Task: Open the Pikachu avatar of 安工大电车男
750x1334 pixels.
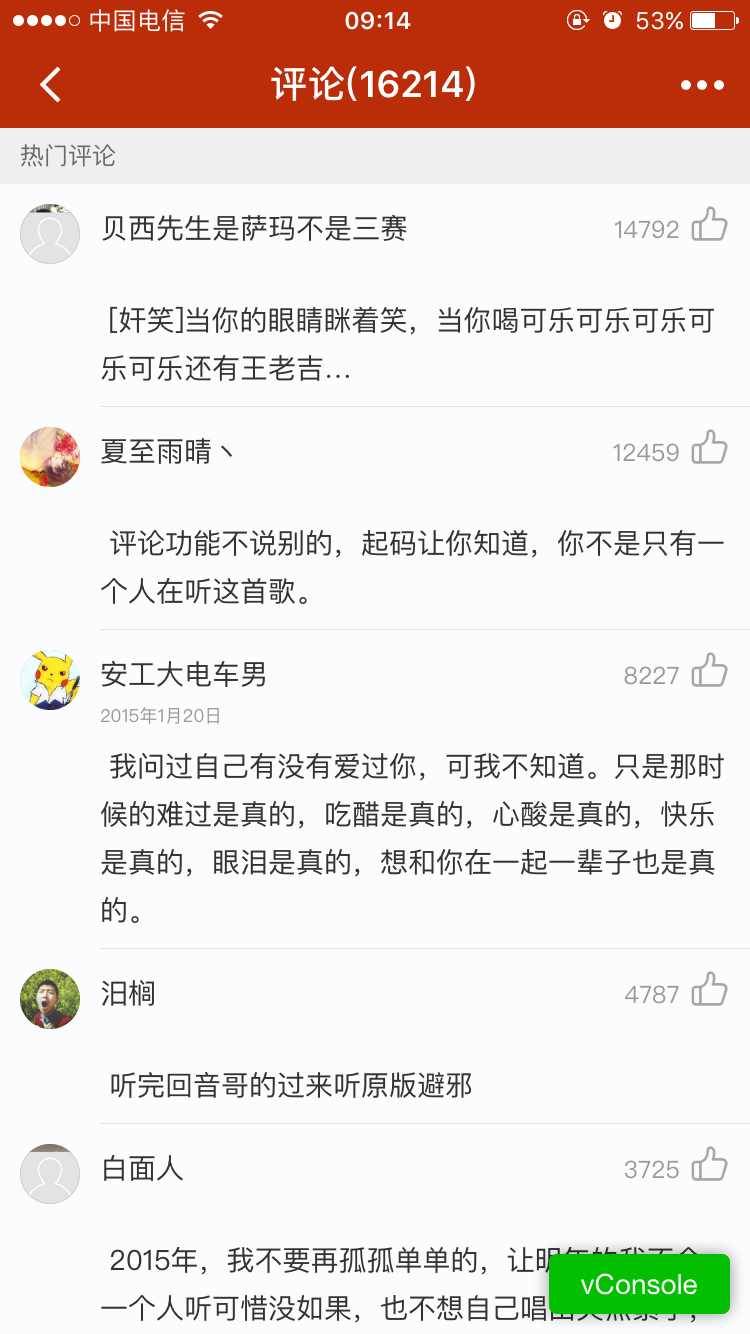Action: [50, 680]
